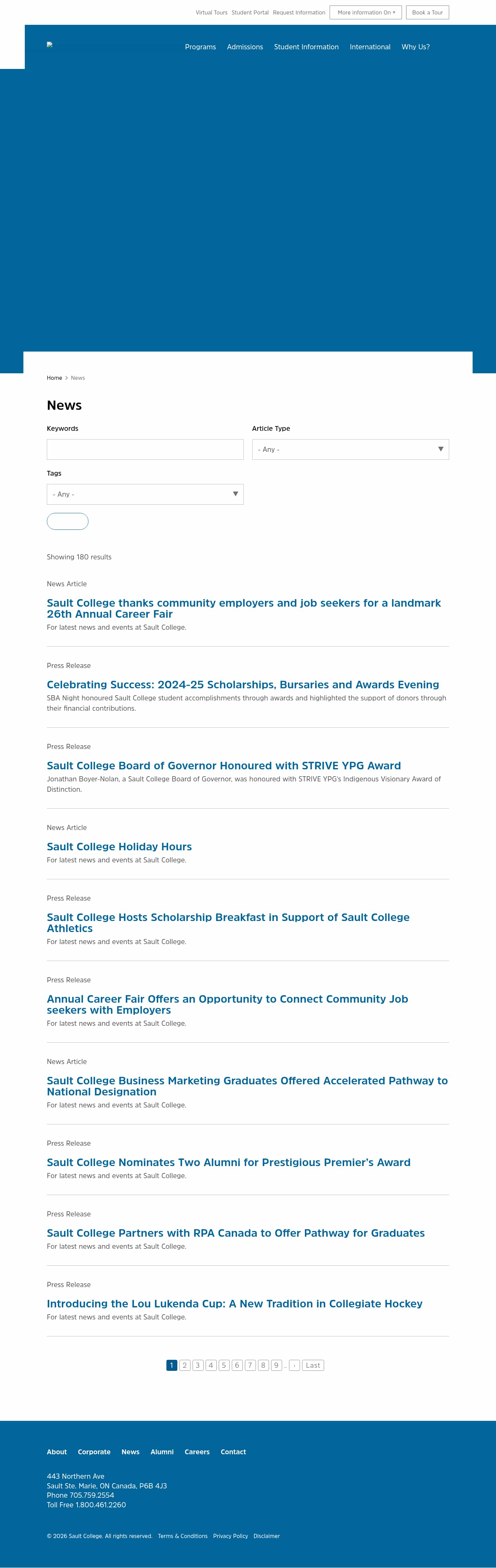
Task: Go to Admissions section
Action: pos(245,47)
